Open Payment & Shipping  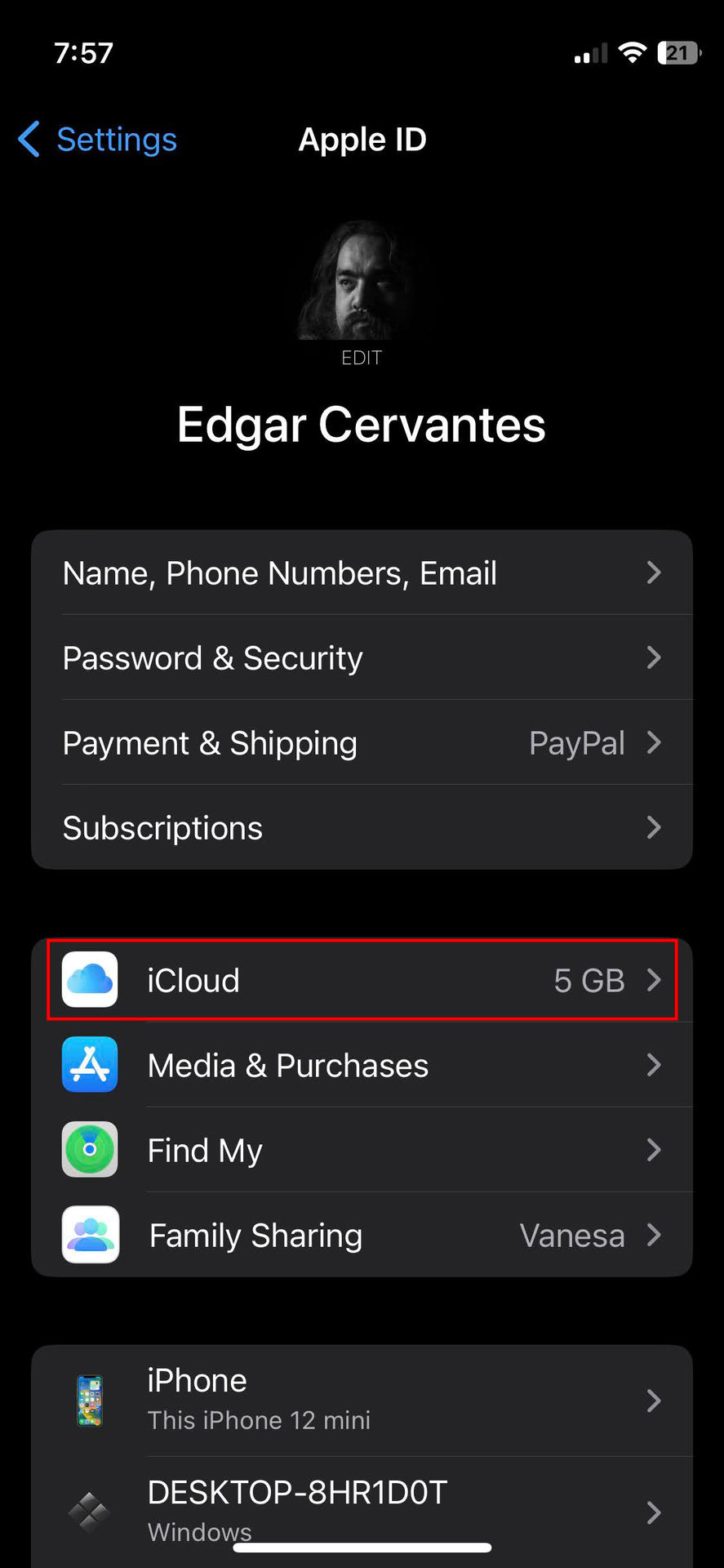(362, 743)
